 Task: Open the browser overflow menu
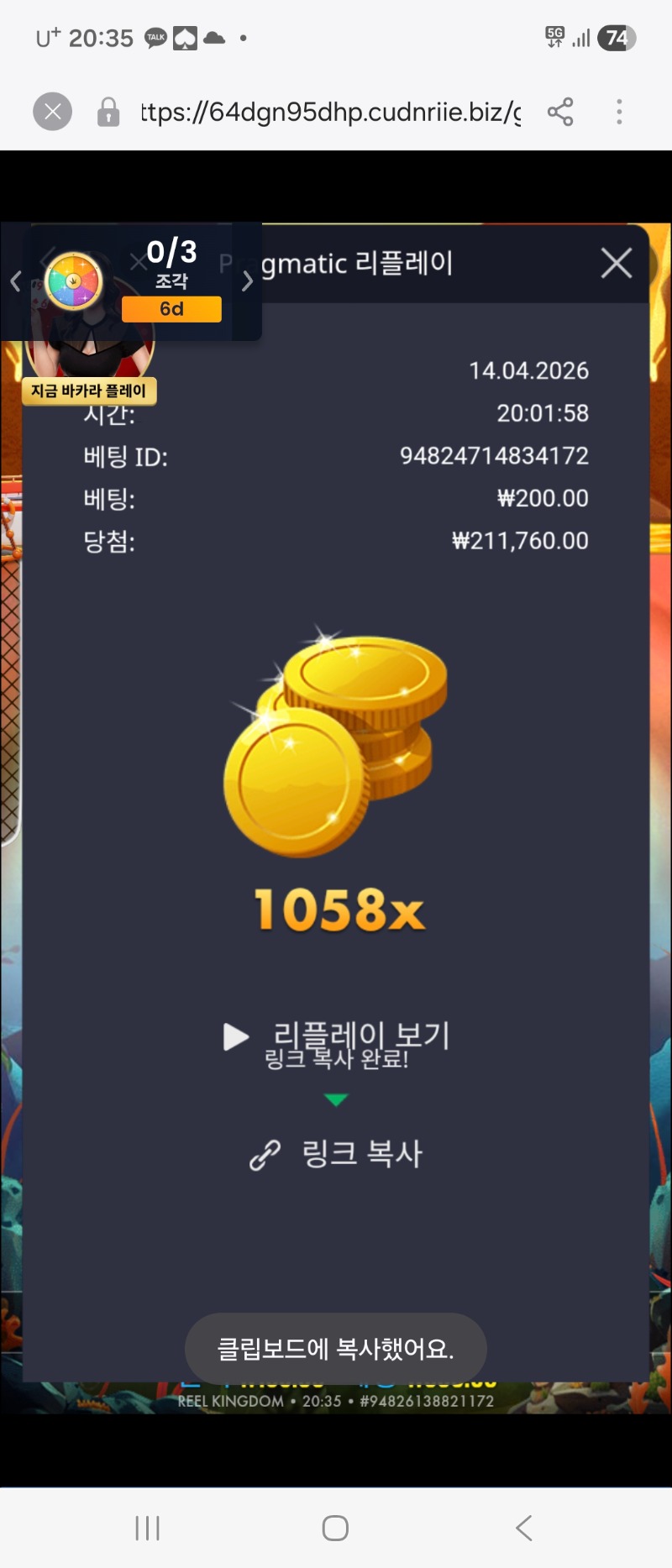tap(619, 112)
